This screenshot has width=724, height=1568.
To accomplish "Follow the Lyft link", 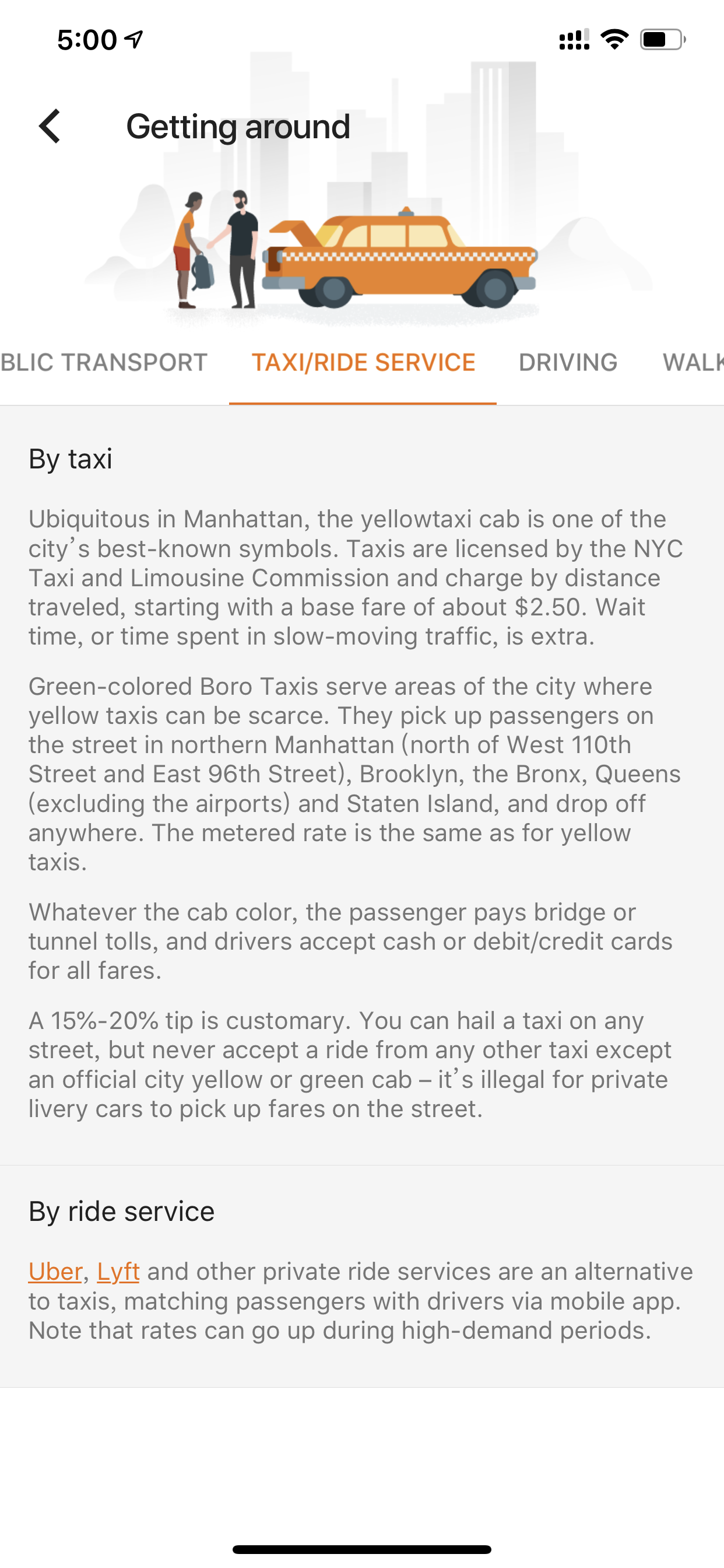I will point(119,1272).
